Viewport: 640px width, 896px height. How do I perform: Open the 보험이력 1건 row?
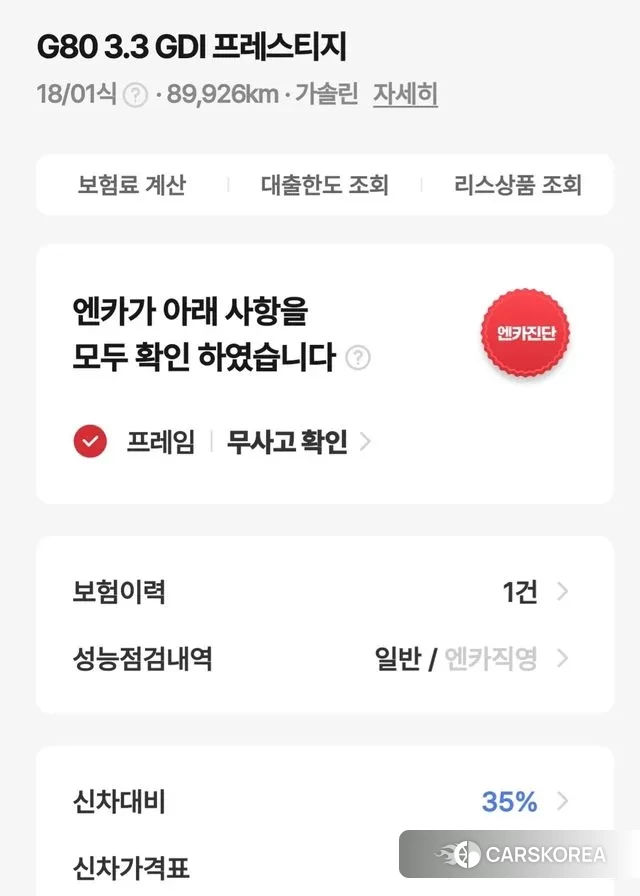pyautogui.click(x=324, y=592)
